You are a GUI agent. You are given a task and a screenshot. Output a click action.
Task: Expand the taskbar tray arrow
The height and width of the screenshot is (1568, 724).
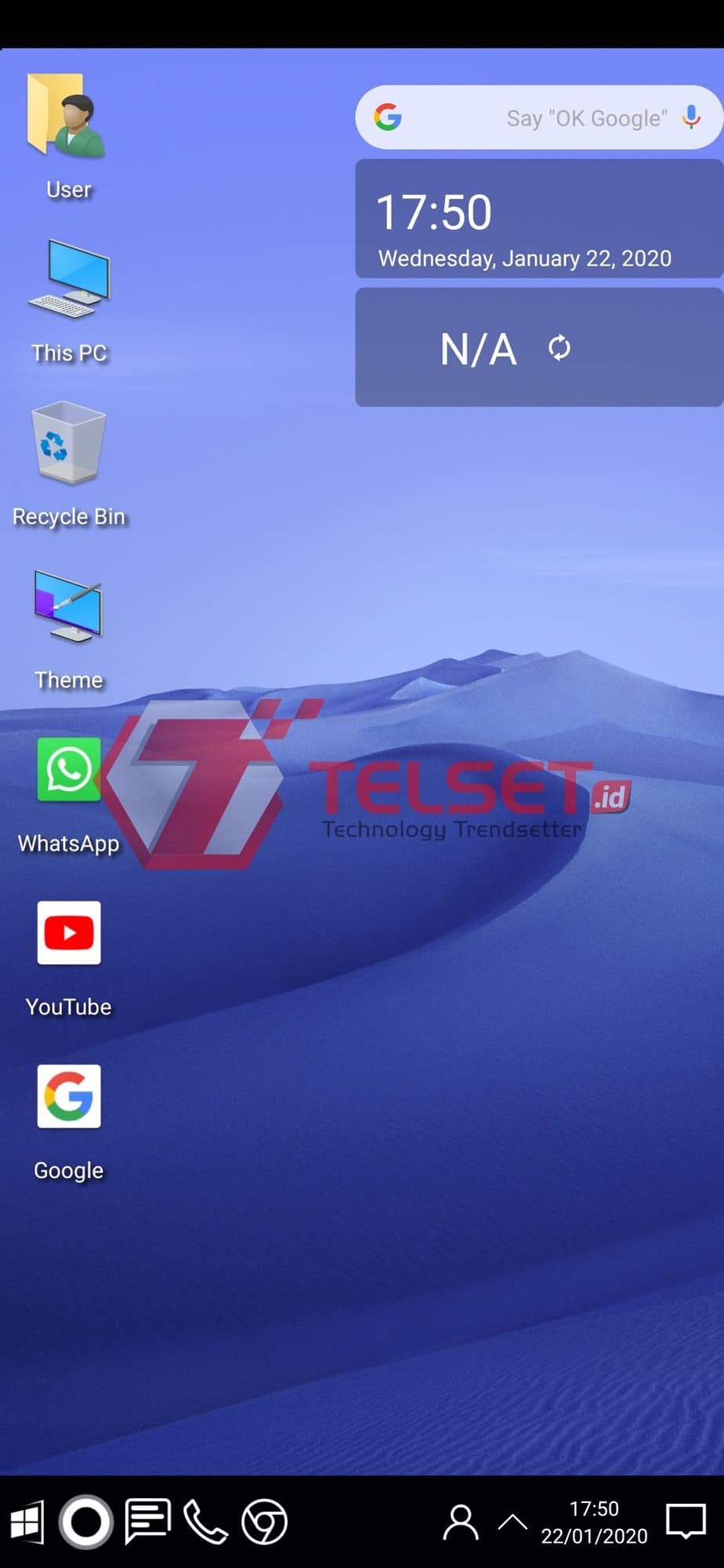(x=513, y=1523)
